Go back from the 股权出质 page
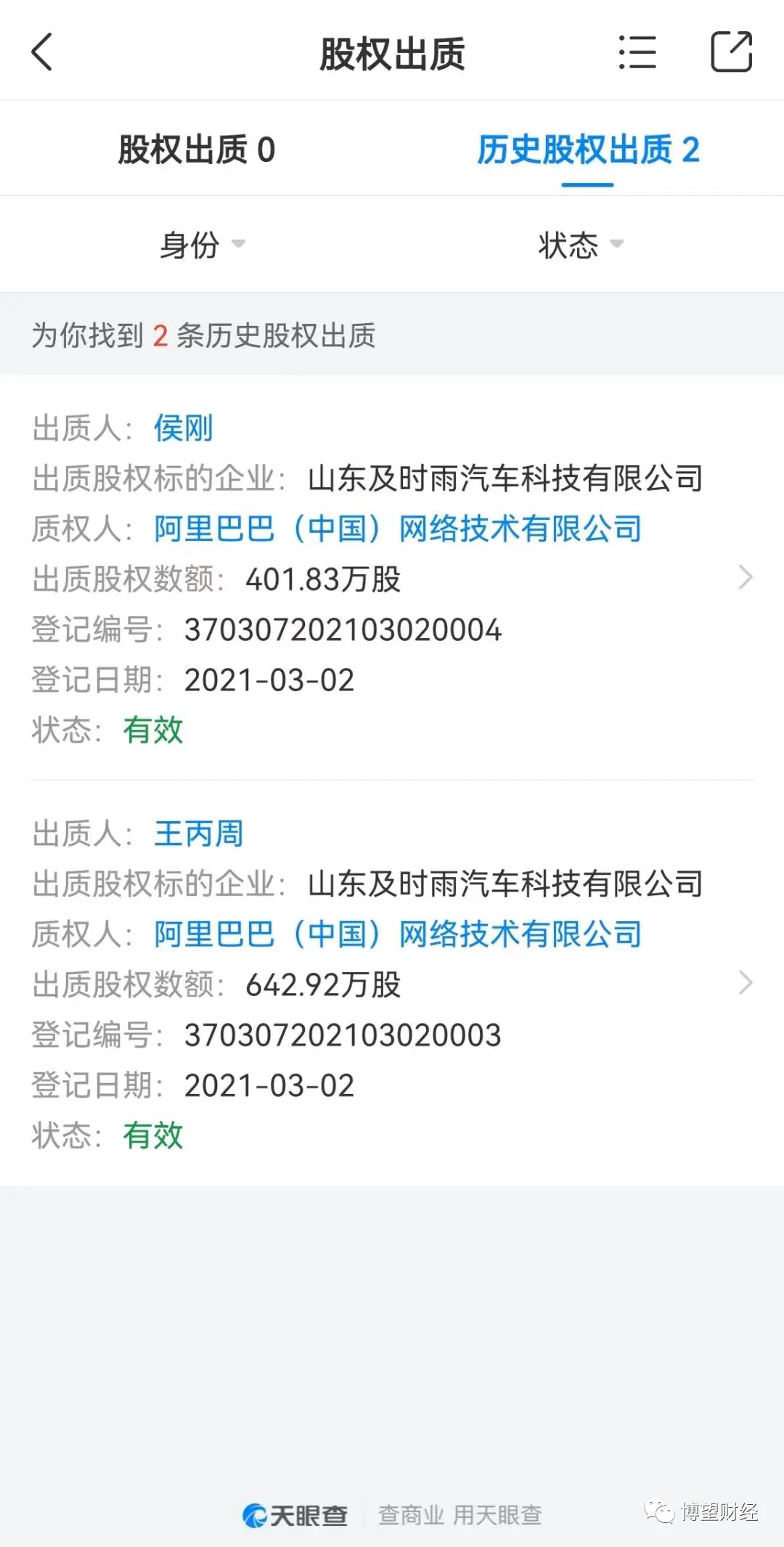 click(x=42, y=52)
